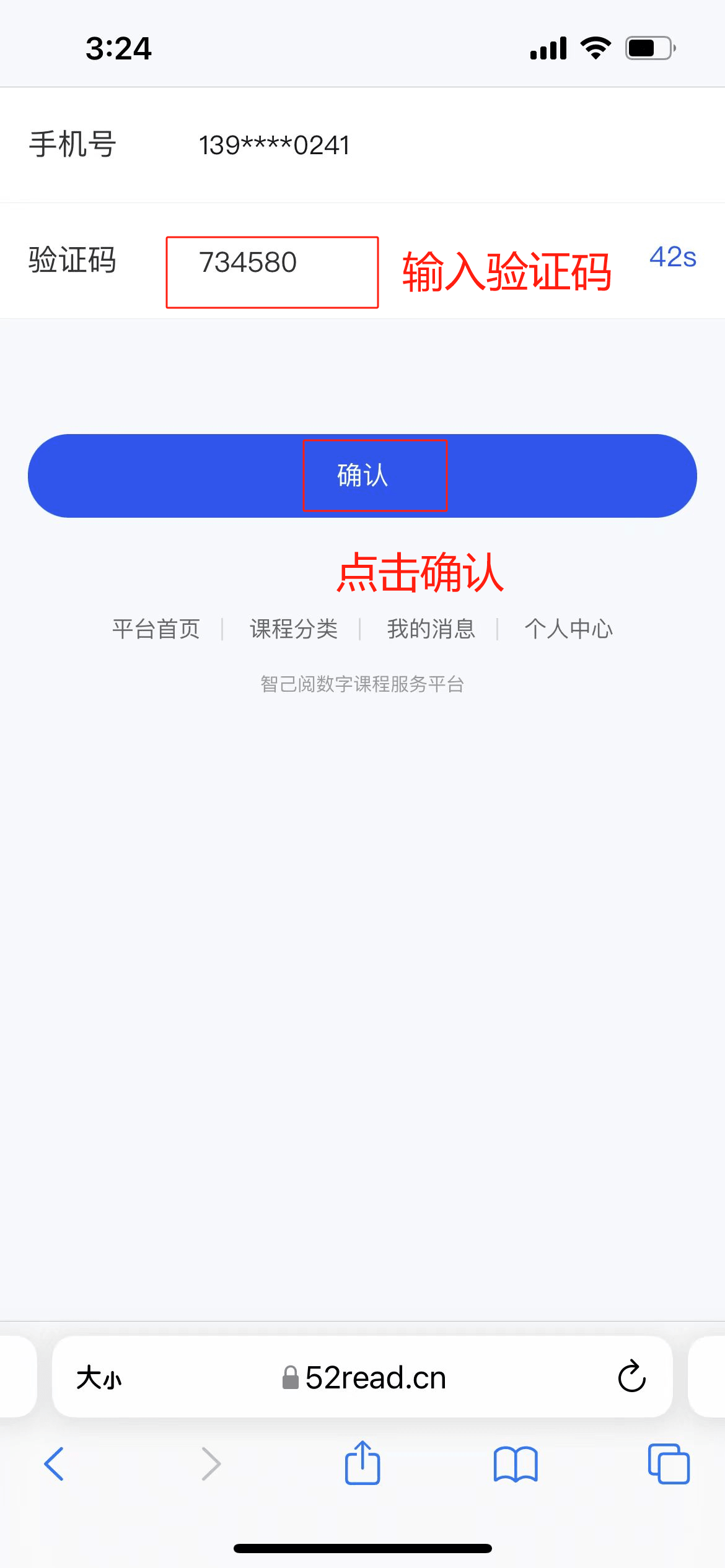Open Safari bookmarks
This screenshot has width=725, height=1568.
point(516,1465)
